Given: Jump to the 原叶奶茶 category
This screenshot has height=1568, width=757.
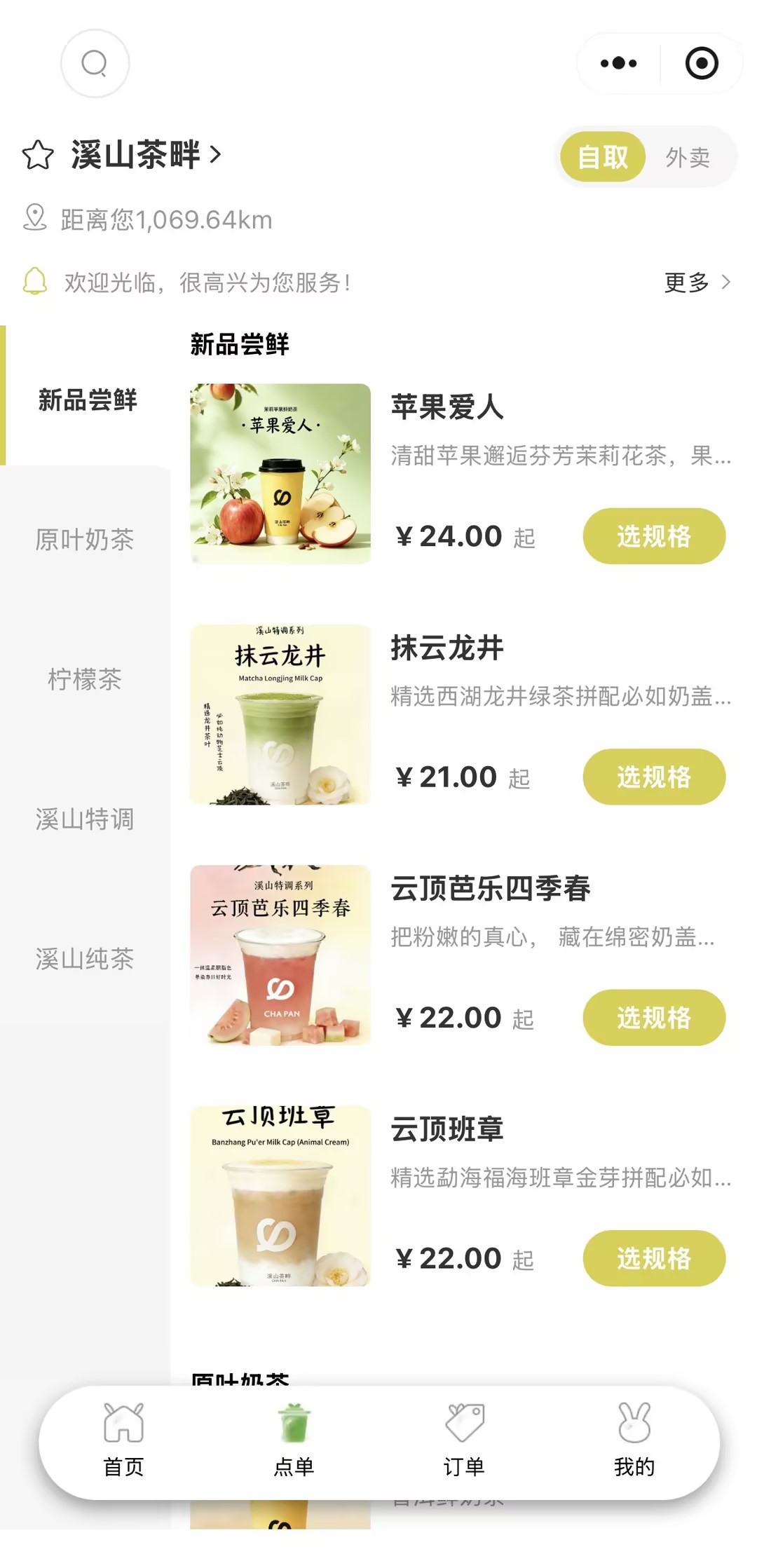Looking at the screenshot, I should [x=85, y=539].
